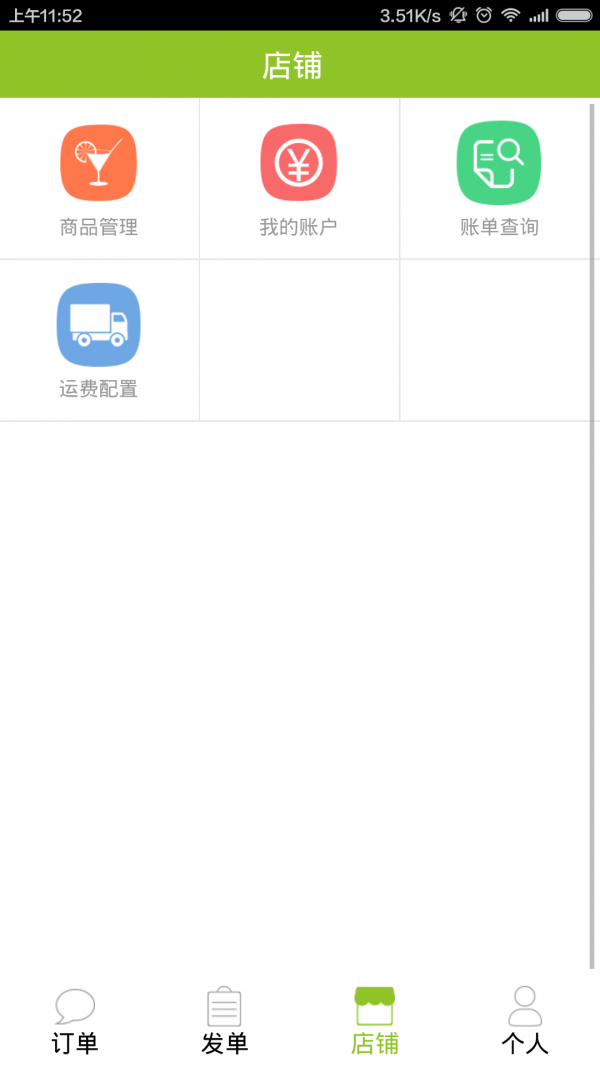Open 我的账户 (my account)
The image size is (600, 1067).
pyautogui.click(x=298, y=178)
